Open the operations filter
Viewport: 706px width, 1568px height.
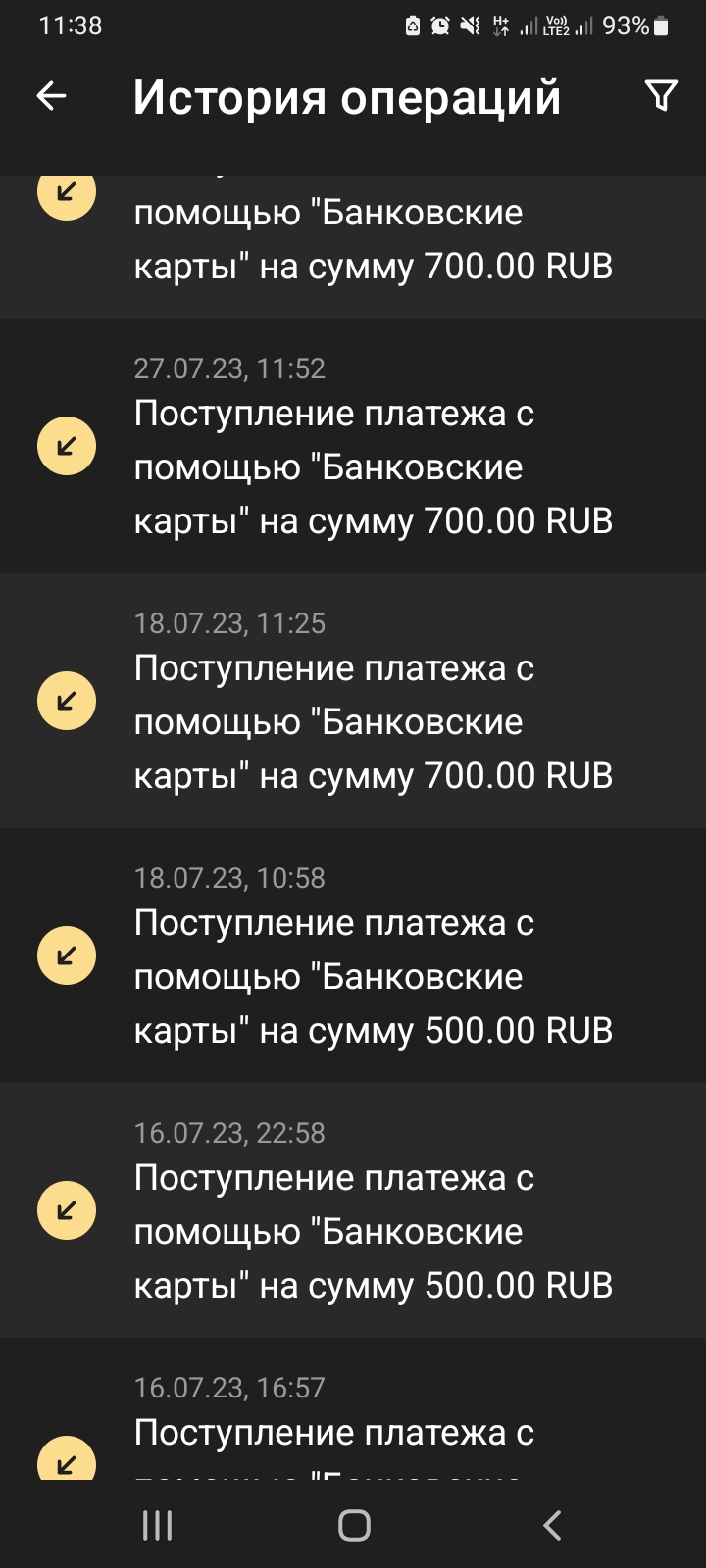click(661, 96)
